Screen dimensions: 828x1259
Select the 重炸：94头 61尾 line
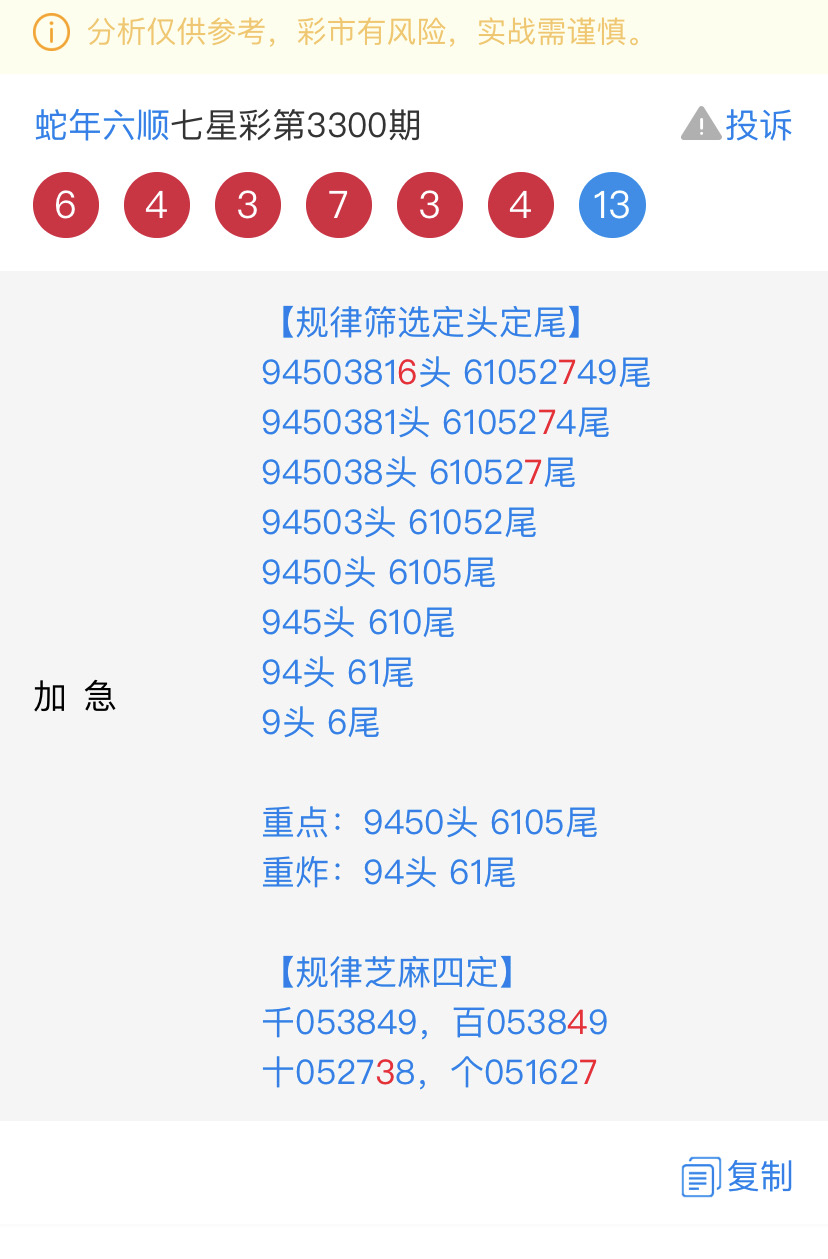pyautogui.click(x=388, y=872)
